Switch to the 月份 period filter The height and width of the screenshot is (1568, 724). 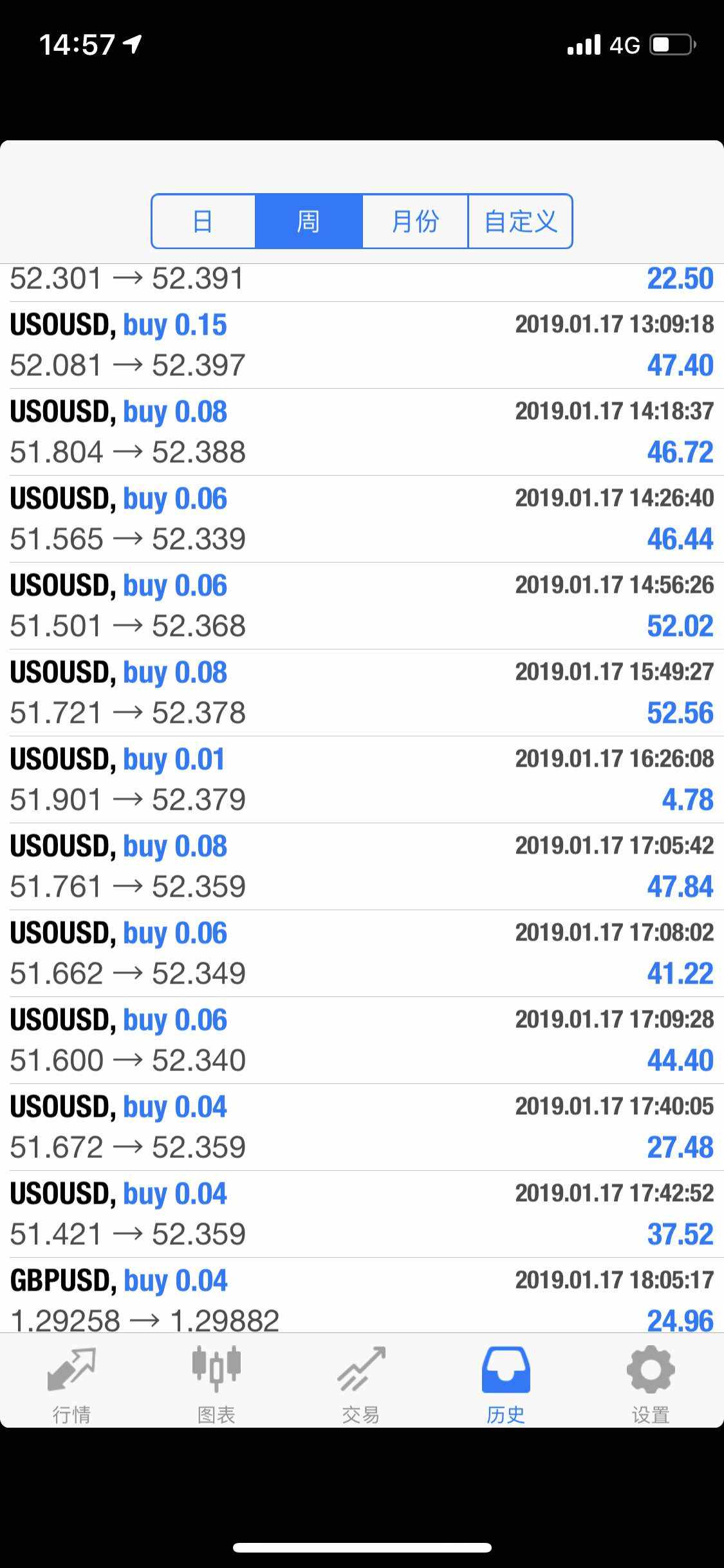click(415, 221)
